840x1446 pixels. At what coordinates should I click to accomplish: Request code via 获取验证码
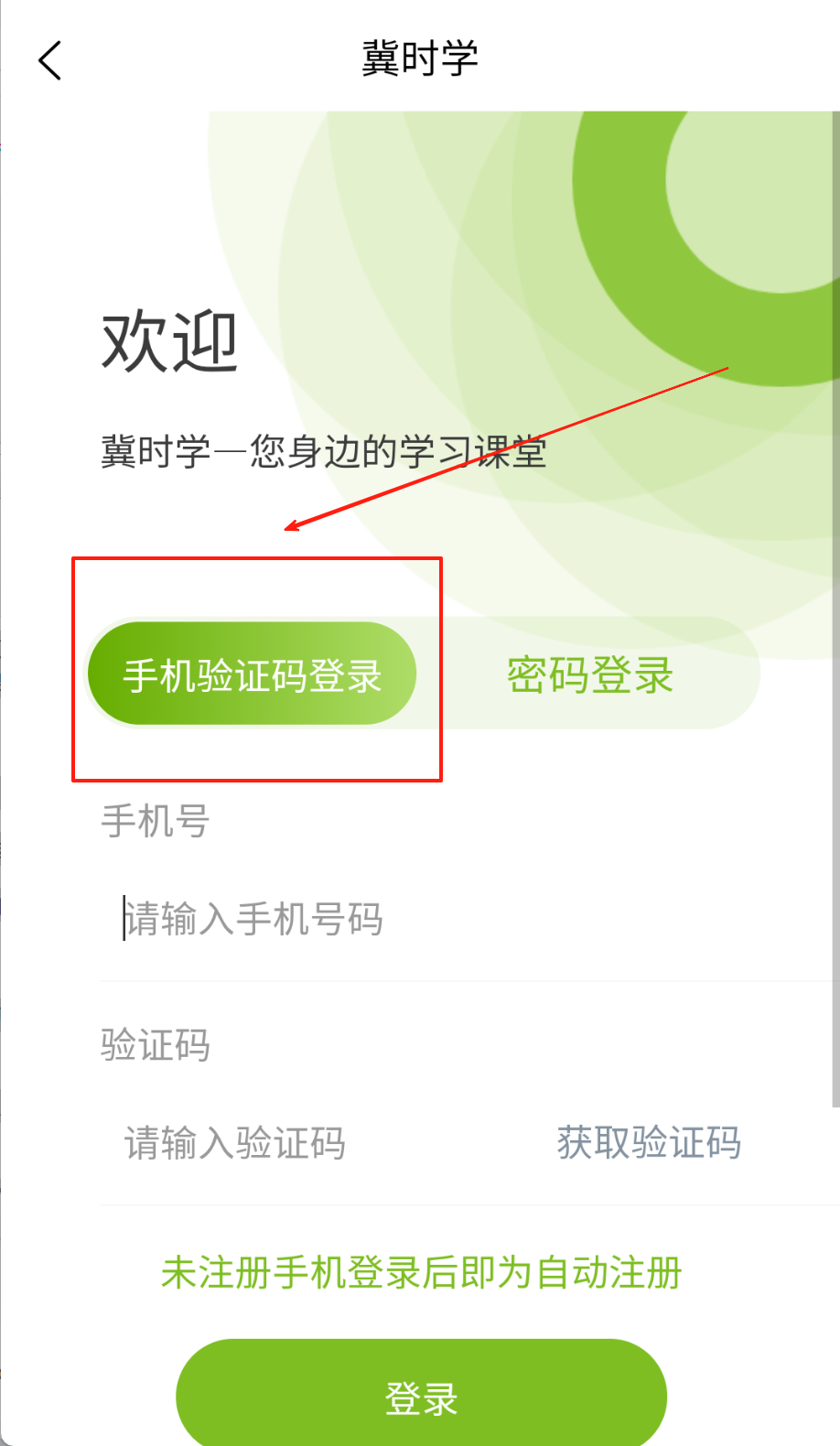(x=649, y=1143)
